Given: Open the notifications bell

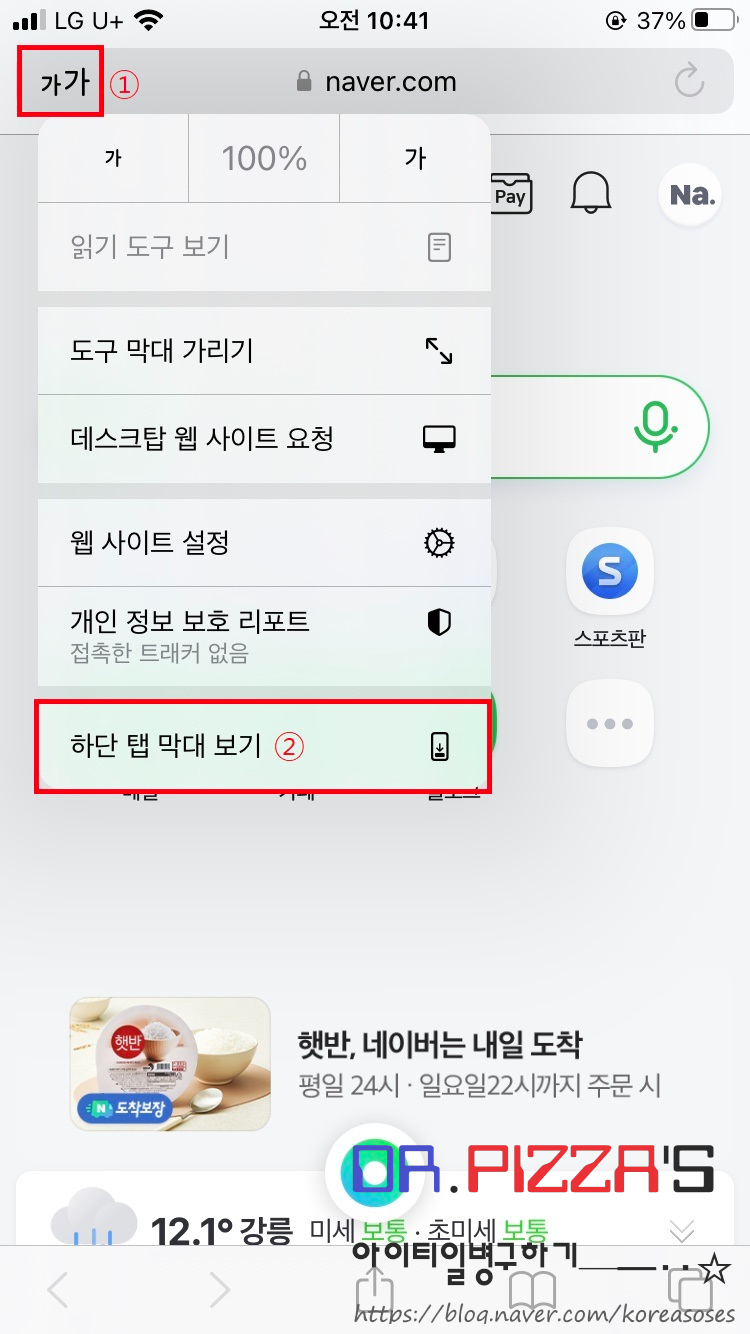Looking at the screenshot, I should pyautogui.click(x=590, y=192).
